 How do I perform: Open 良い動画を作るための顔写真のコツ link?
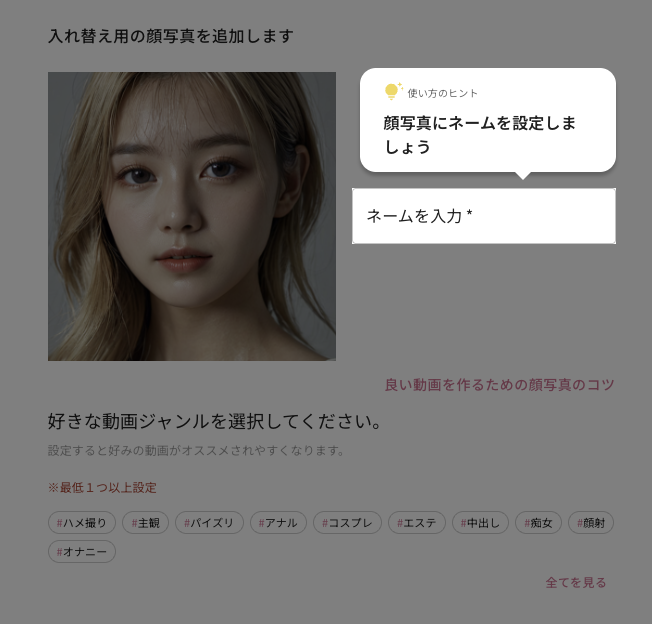click(x=499, y=384)
